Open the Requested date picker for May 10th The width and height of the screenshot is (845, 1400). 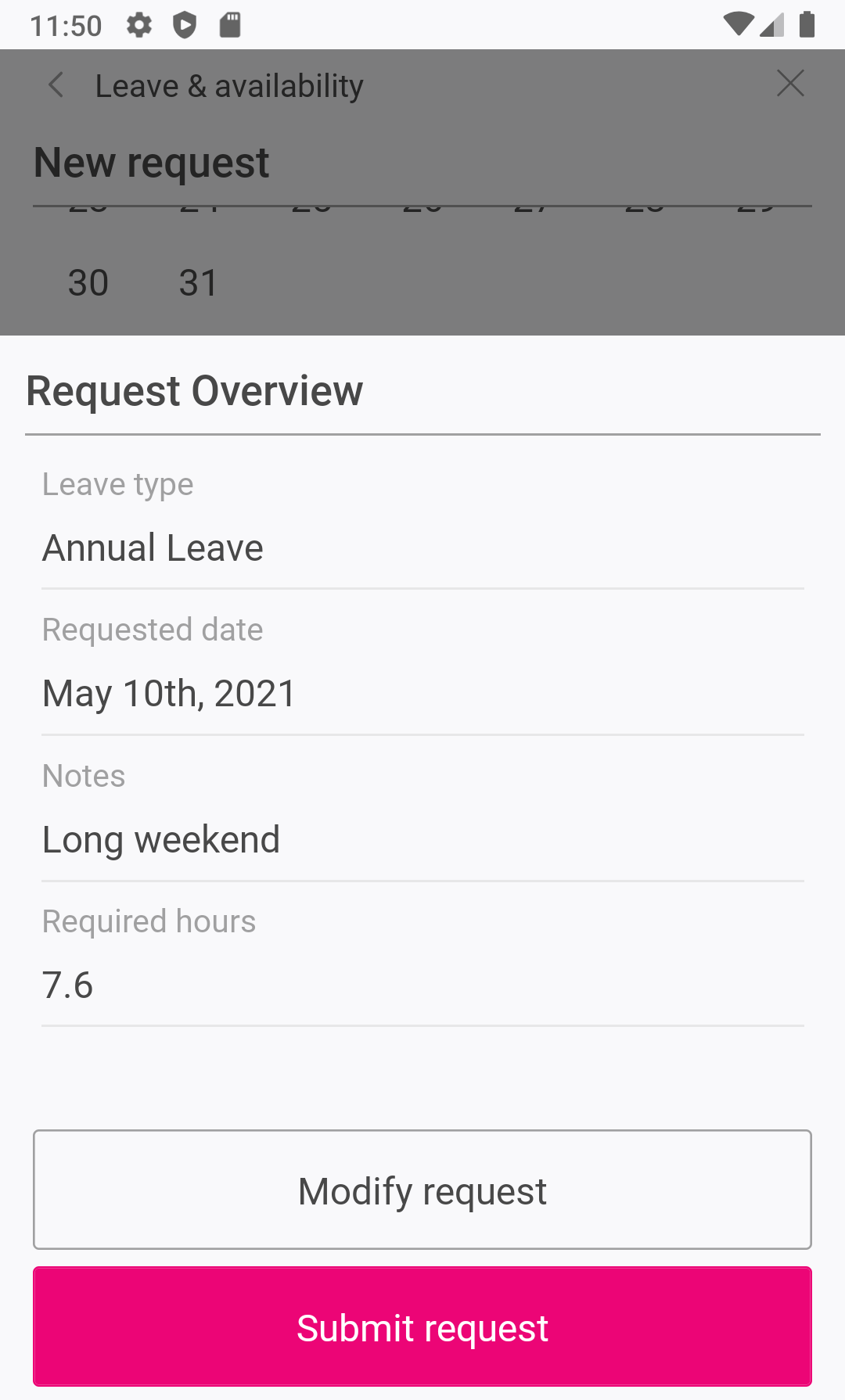(x=168, y=693)
